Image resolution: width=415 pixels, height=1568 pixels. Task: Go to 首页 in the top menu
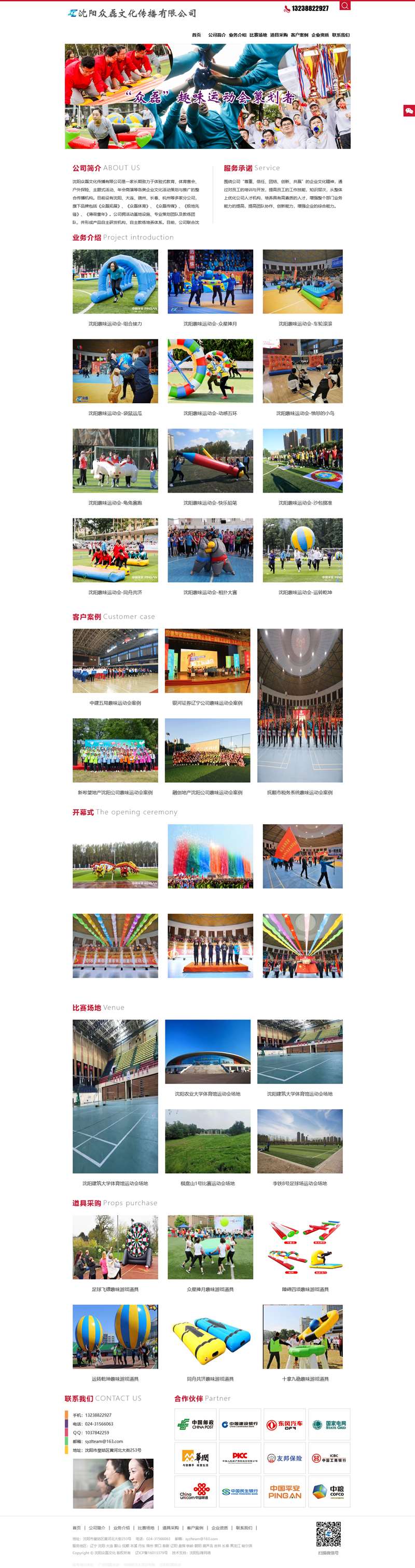(196, 35)
